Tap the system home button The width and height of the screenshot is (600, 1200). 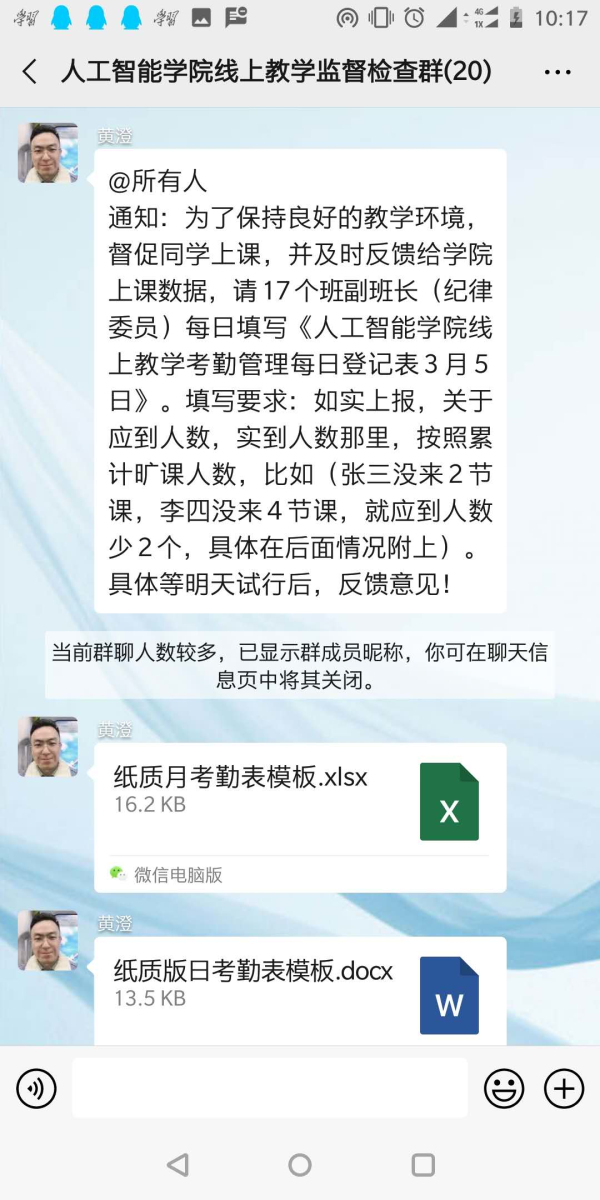[x=300, y=1165]
